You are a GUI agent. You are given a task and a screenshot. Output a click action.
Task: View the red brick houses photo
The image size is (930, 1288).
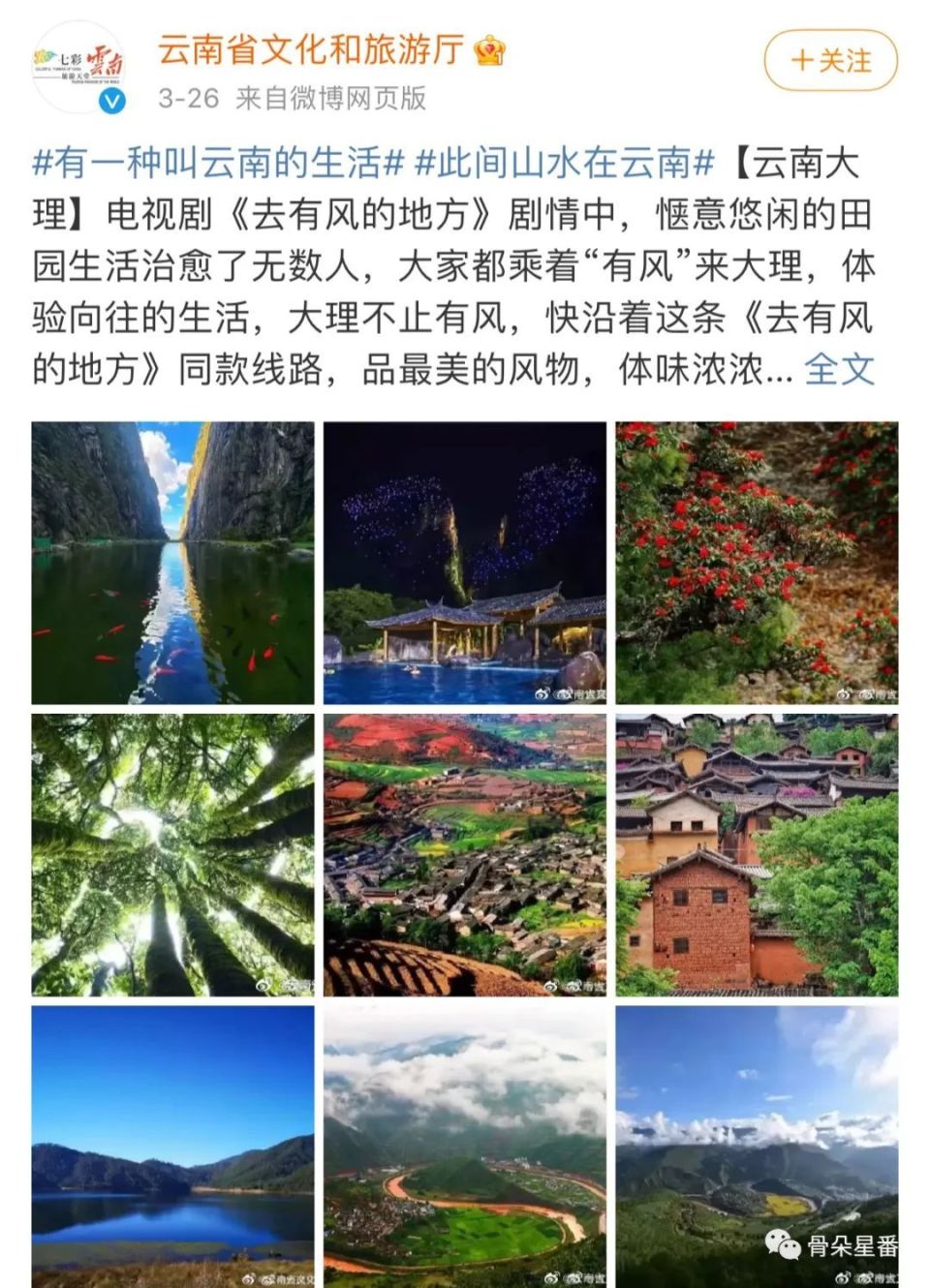coord(757,855)
